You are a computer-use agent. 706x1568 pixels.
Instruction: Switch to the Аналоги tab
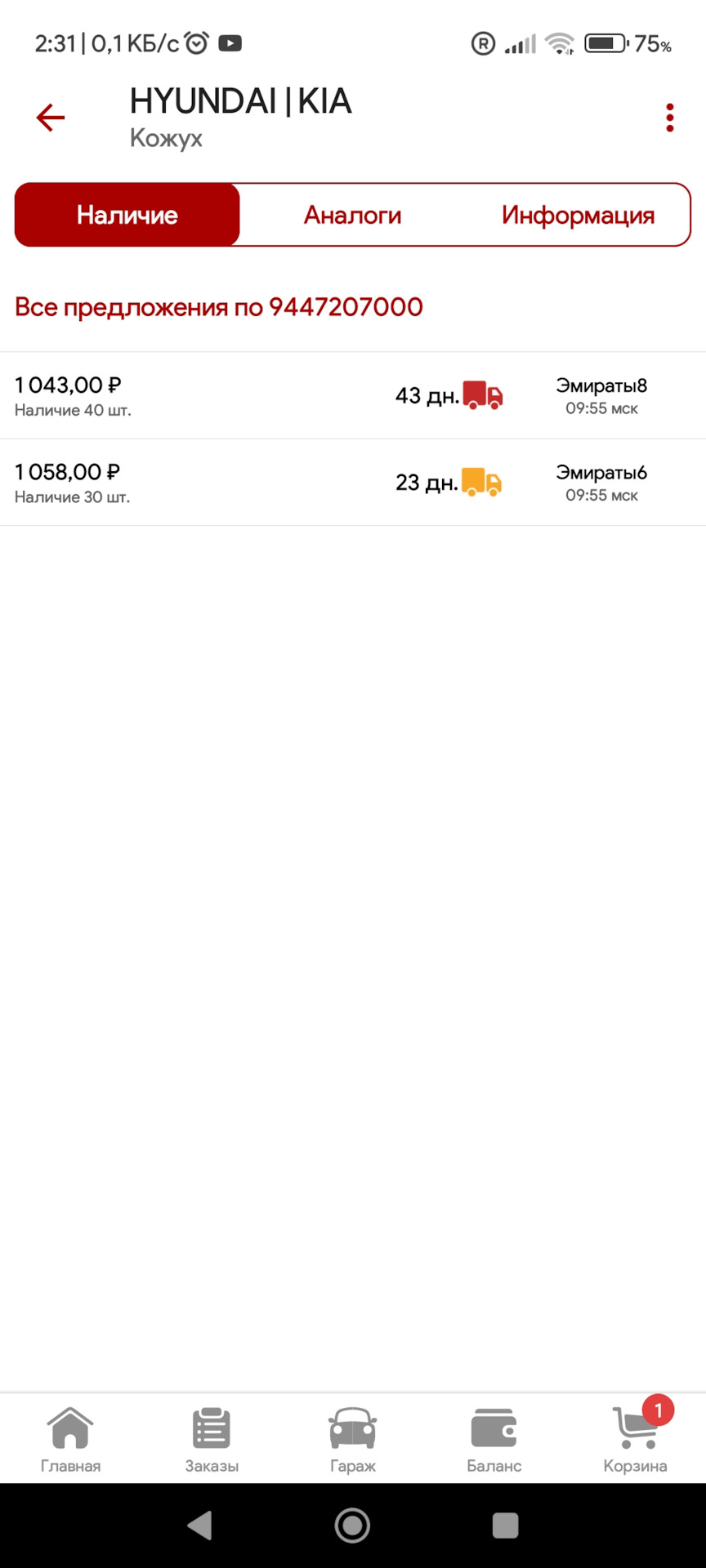(x=352, y=215)
